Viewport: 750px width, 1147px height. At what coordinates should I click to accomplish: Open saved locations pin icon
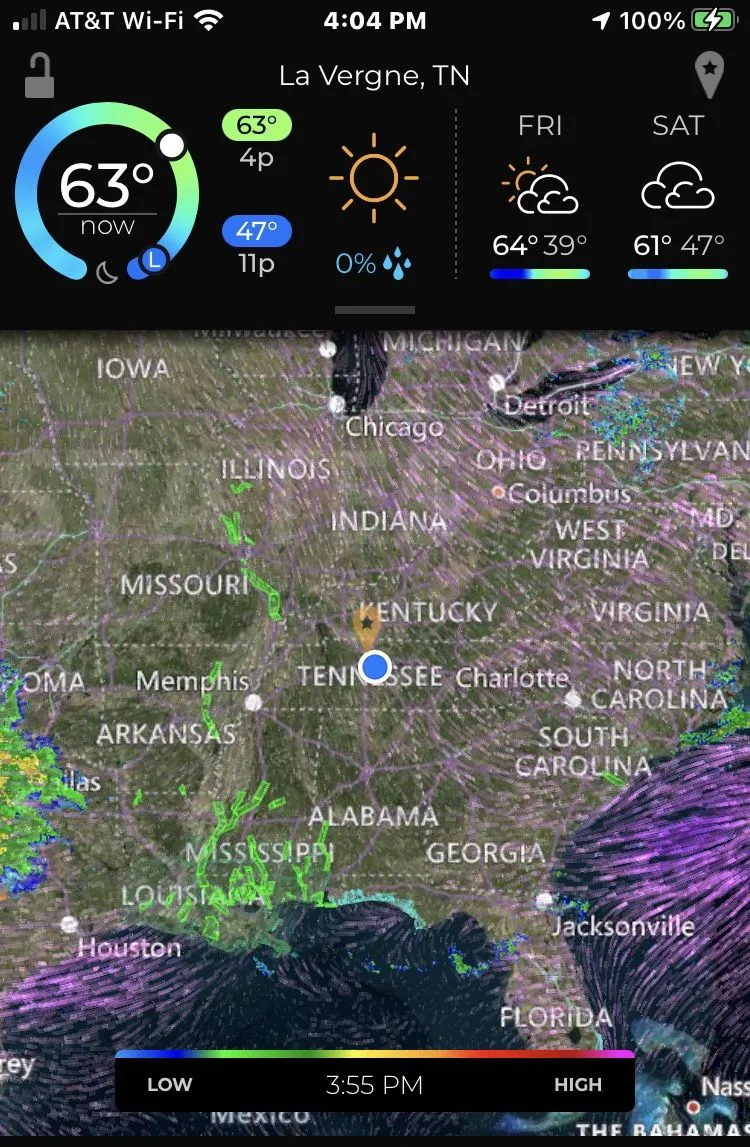[709, 76]
